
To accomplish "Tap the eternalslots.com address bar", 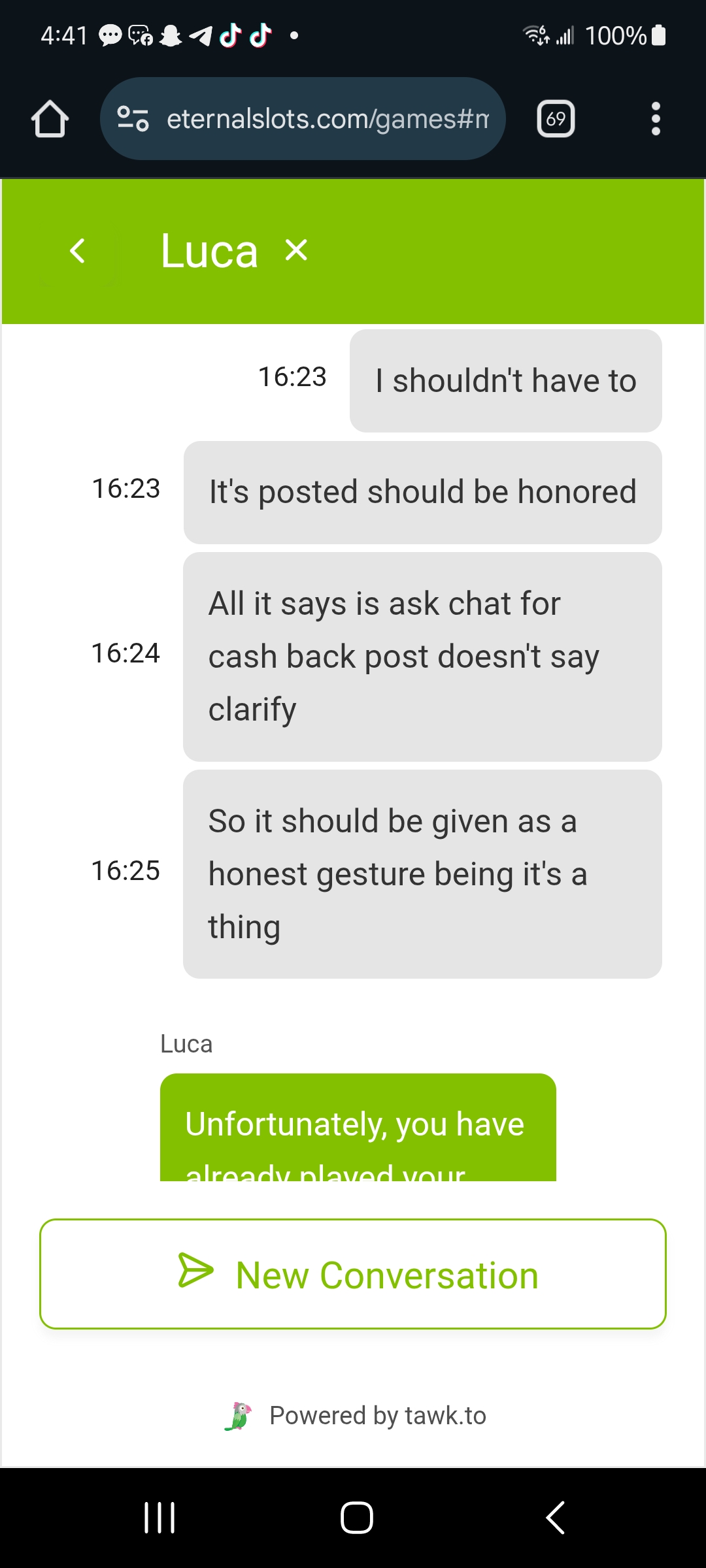I will 327,119.
